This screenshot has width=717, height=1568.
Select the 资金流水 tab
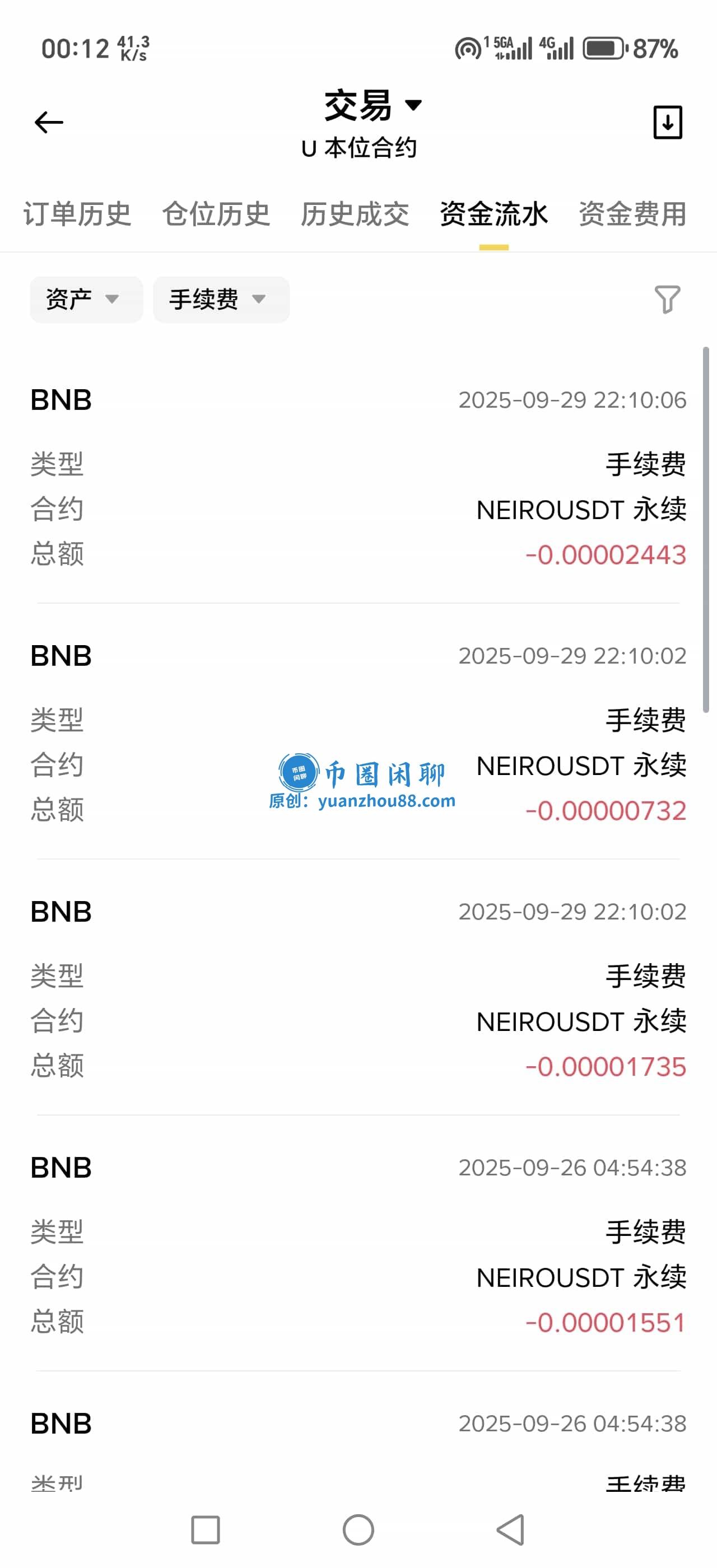click(x=493, y=214)
